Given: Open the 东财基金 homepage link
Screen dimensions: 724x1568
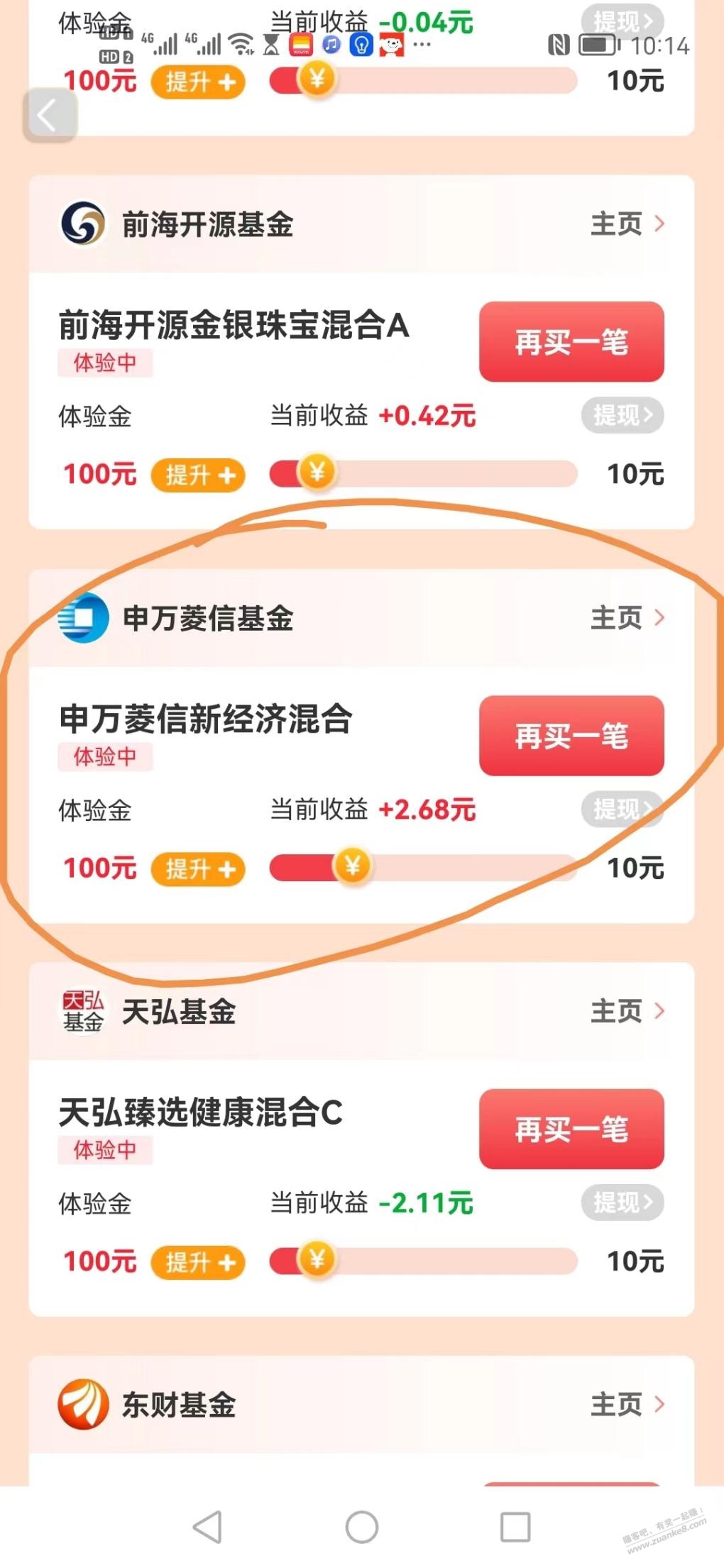Looking at the screenshot, I should click(x=627, y=1404).
